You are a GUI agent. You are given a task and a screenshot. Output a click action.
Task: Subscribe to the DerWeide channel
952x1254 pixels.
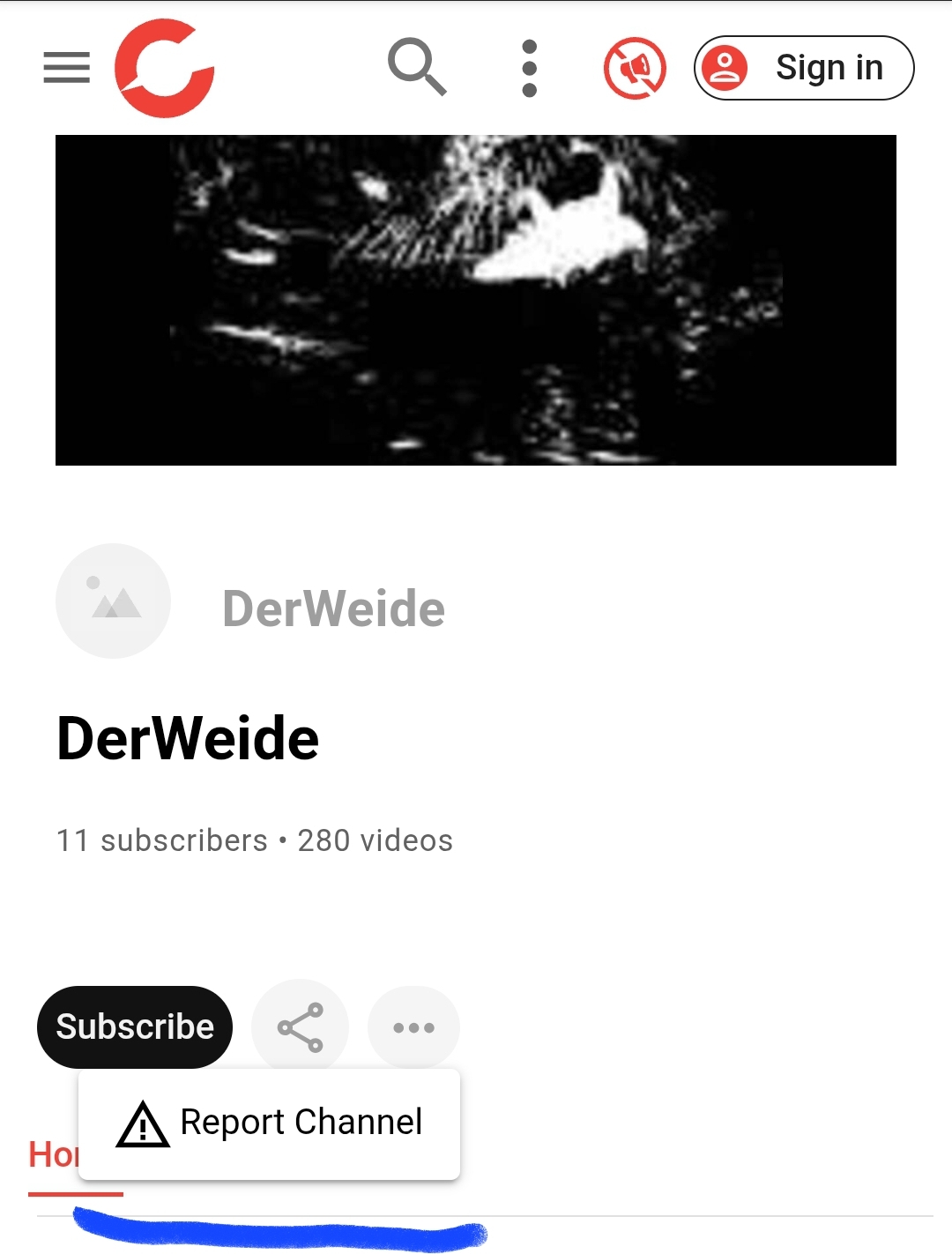click(x=135, y=1027)
